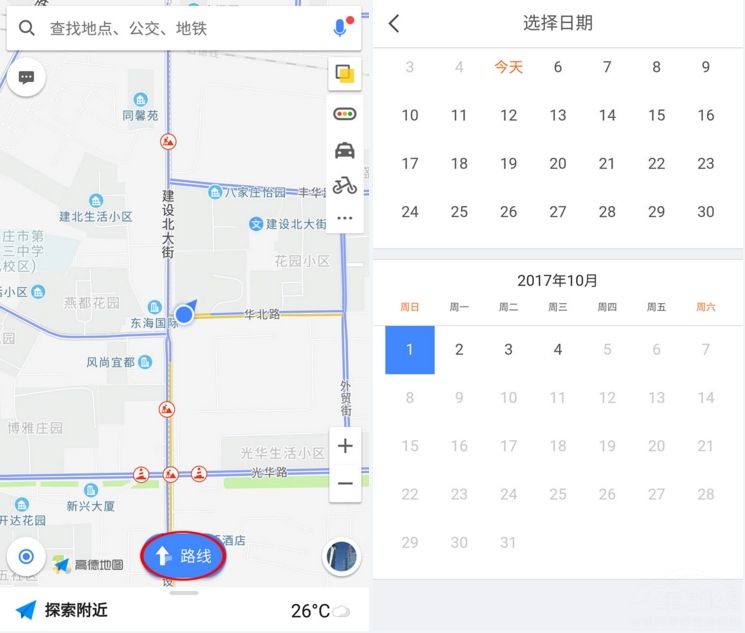The image size is (745, 633).
Task: Select the 30th of the current month
Action: pyautogui.click(x=706, y=211)
